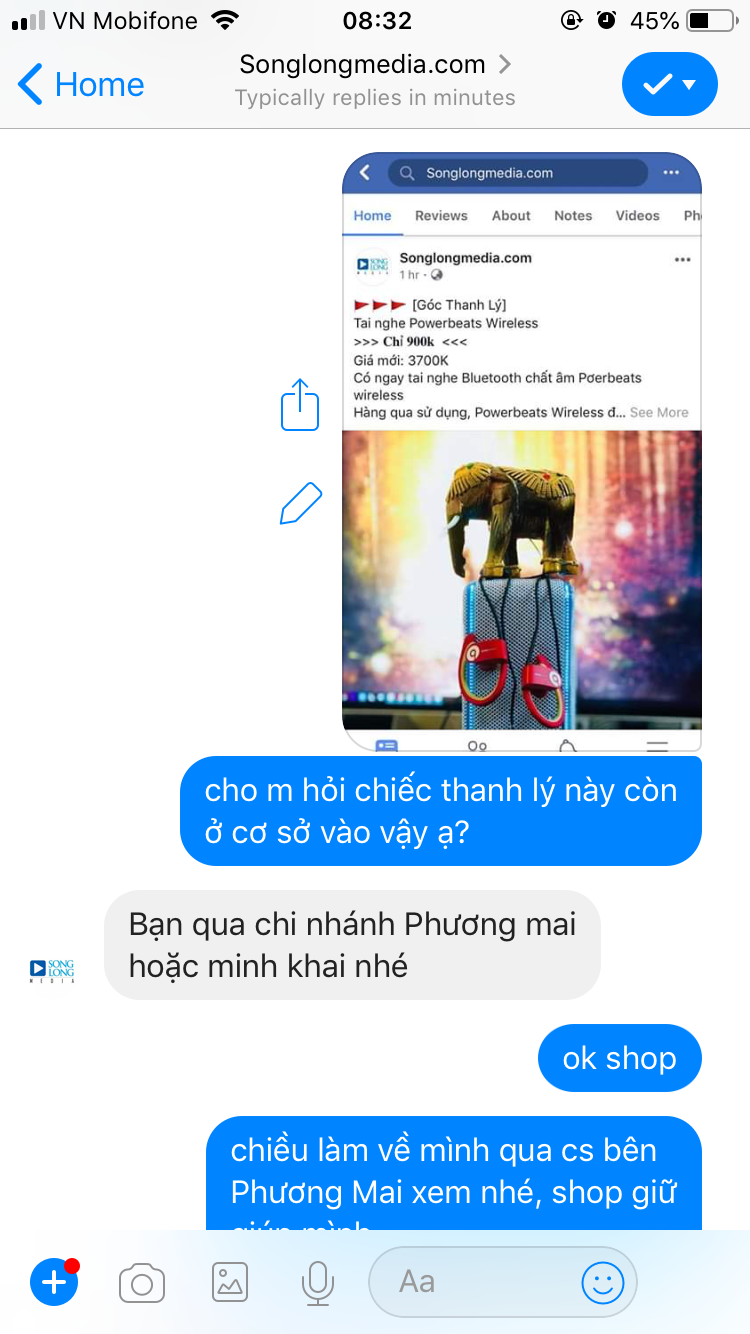Share the sent screenshot image
This screenshot has height=1334, width=750.
[300, 405]
